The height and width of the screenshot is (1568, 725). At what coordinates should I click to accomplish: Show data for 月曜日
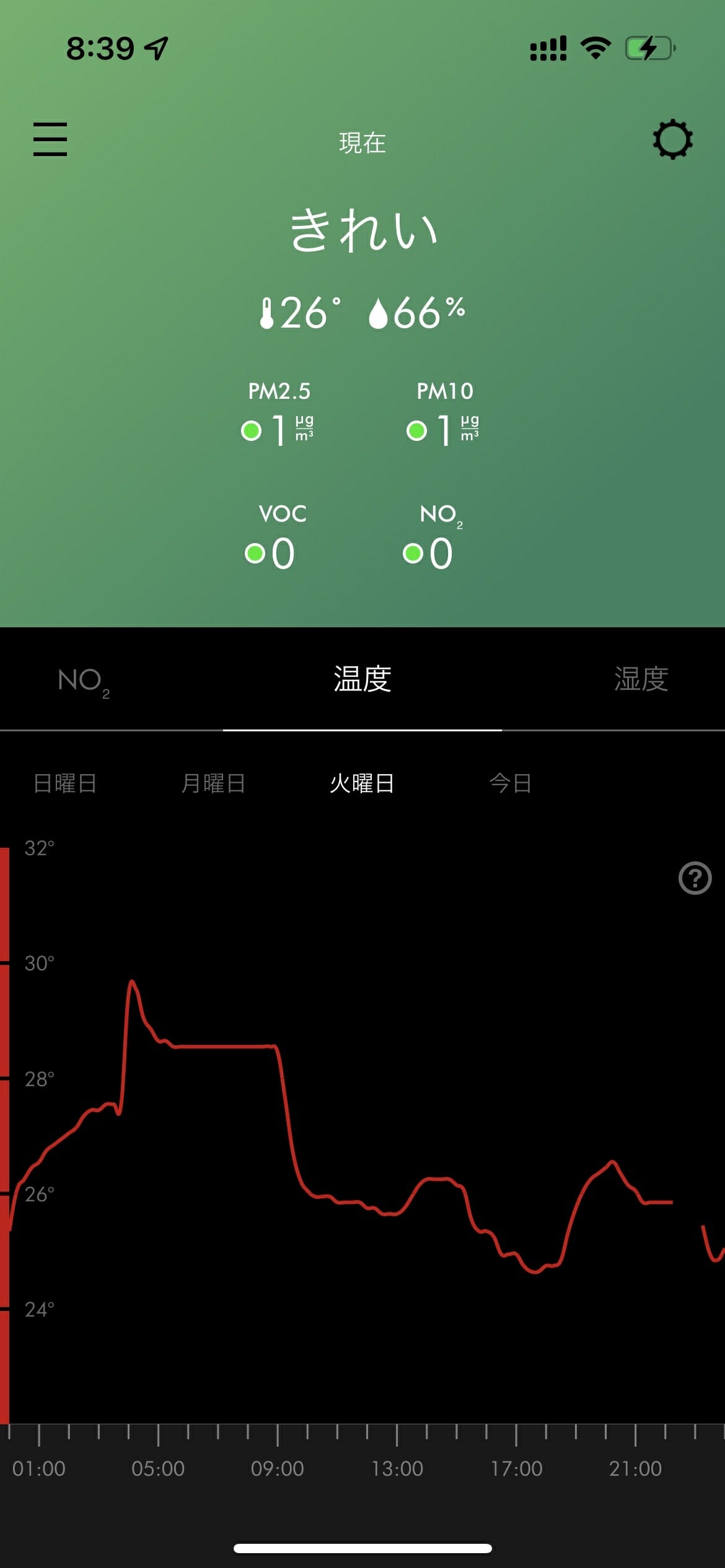(x=213, y=783)
